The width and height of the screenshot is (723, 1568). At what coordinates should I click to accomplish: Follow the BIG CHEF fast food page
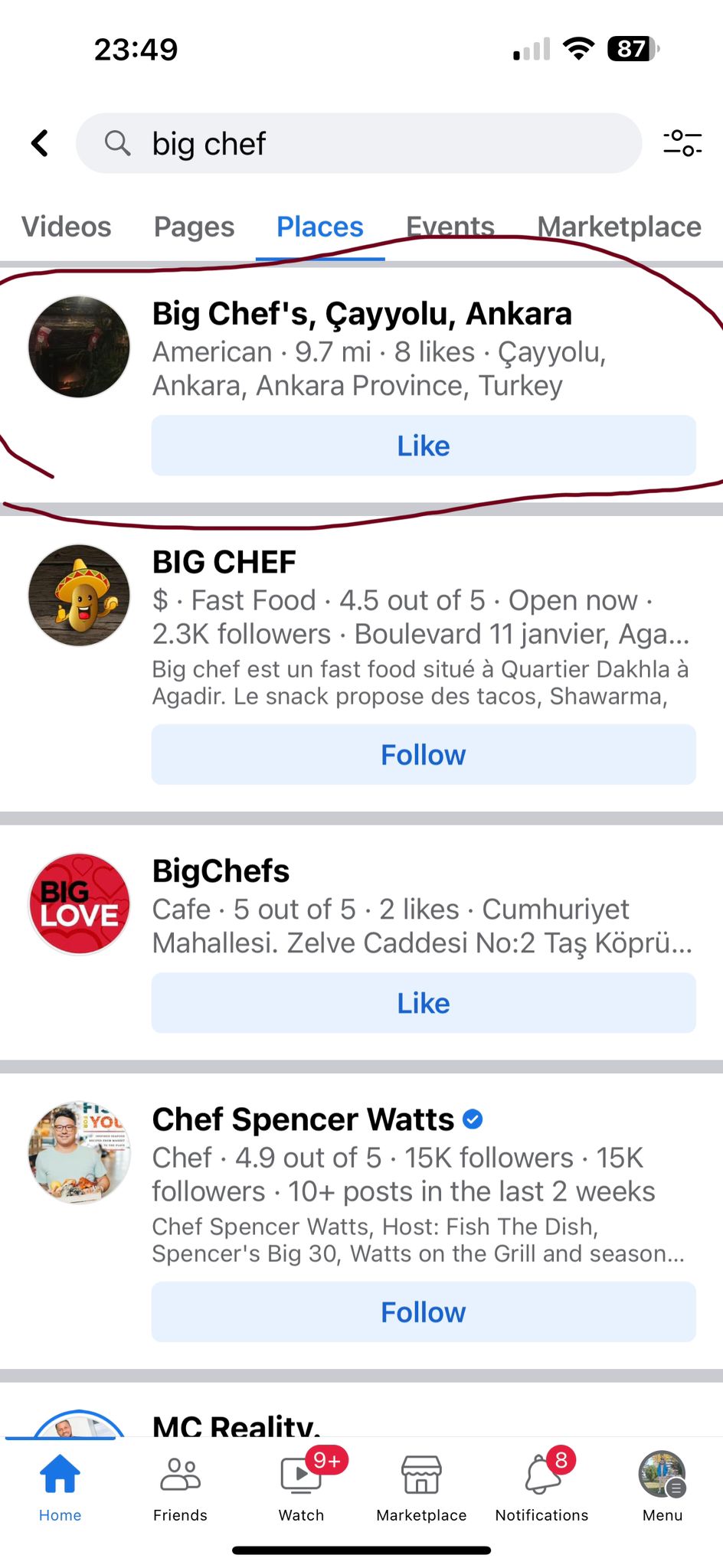(424, 755)
